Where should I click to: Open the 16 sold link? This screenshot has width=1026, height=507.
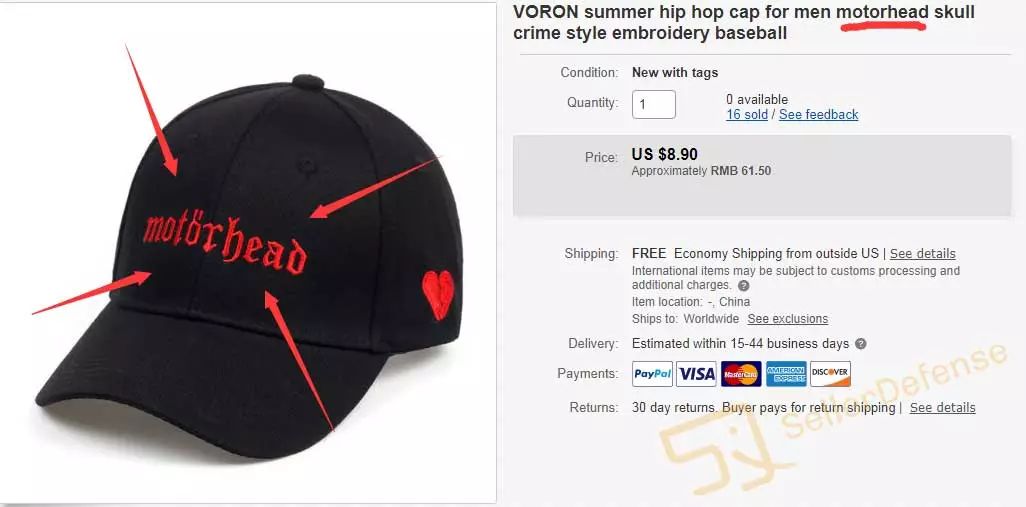(746, 115)
